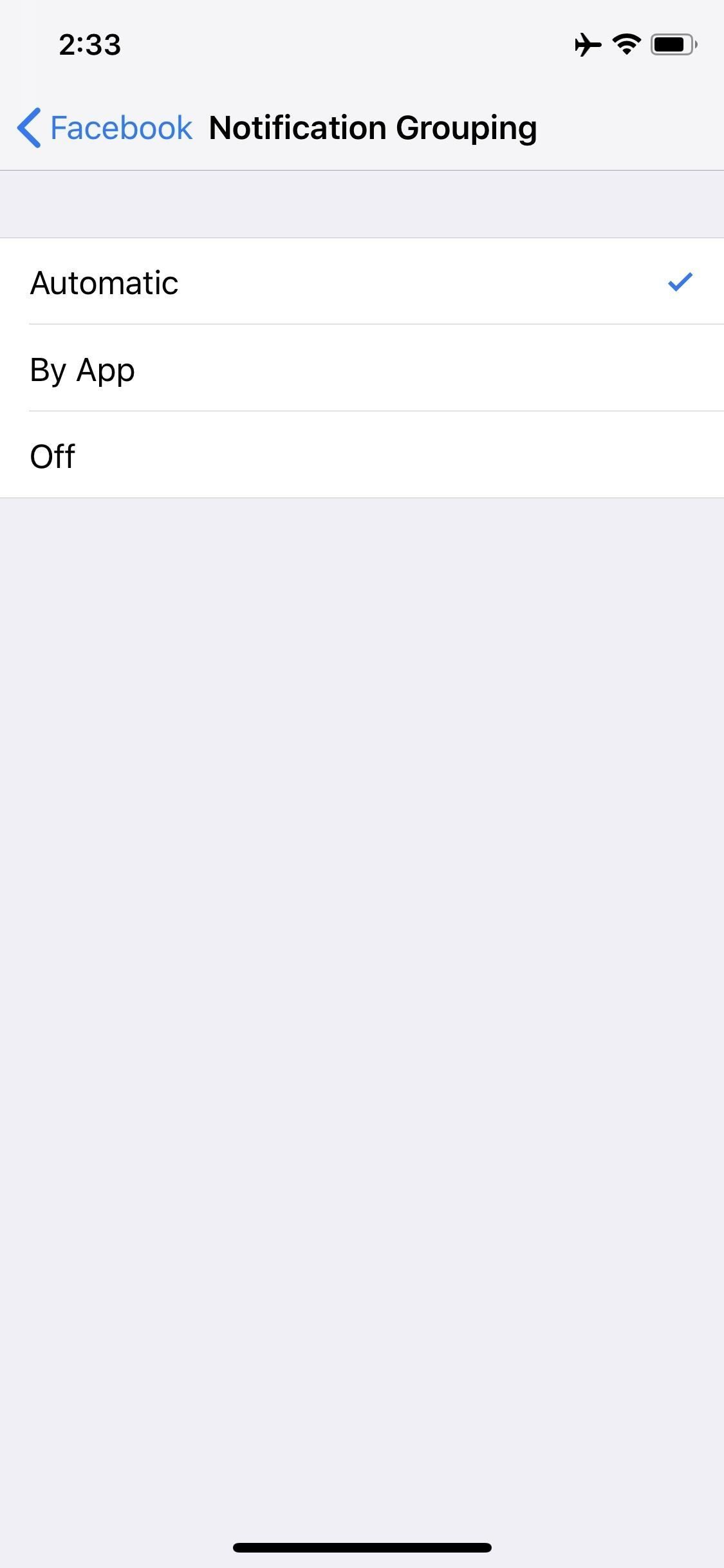Tap the home indicator bar
Screen dimensions: 724x1568
pyautogui.click(x=362, y=1548)
